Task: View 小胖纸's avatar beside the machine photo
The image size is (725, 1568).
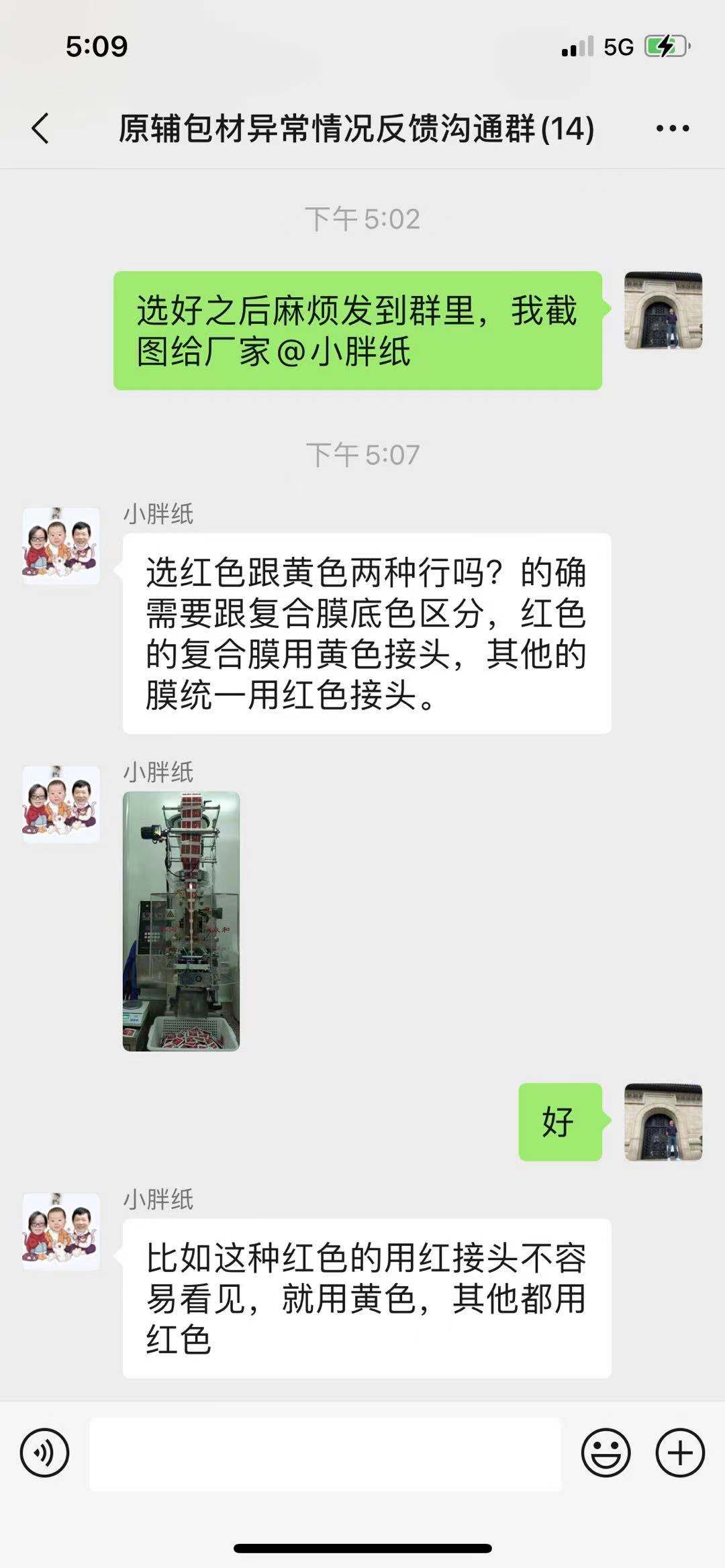Action: click(x=61, y=804)
